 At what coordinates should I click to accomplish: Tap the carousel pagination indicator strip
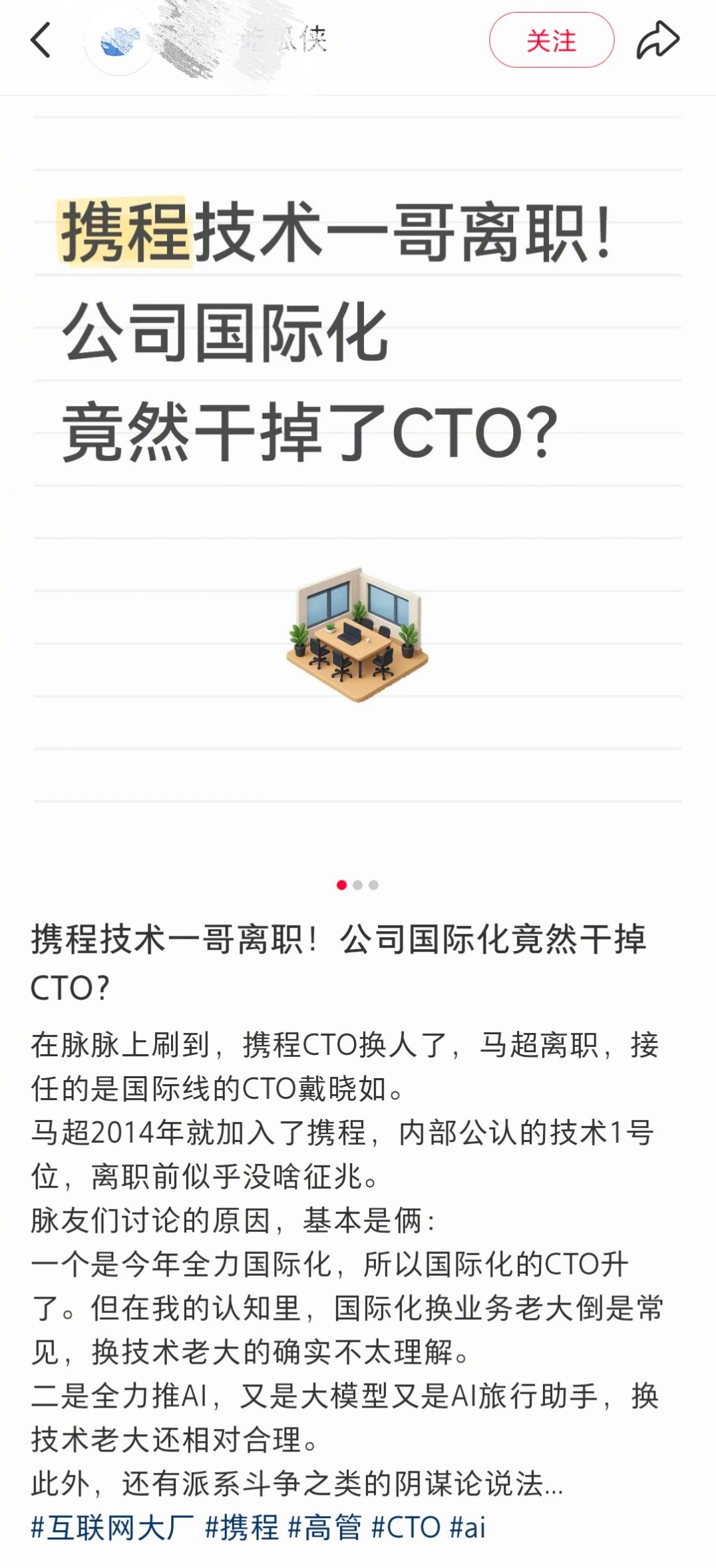[356, 886]
